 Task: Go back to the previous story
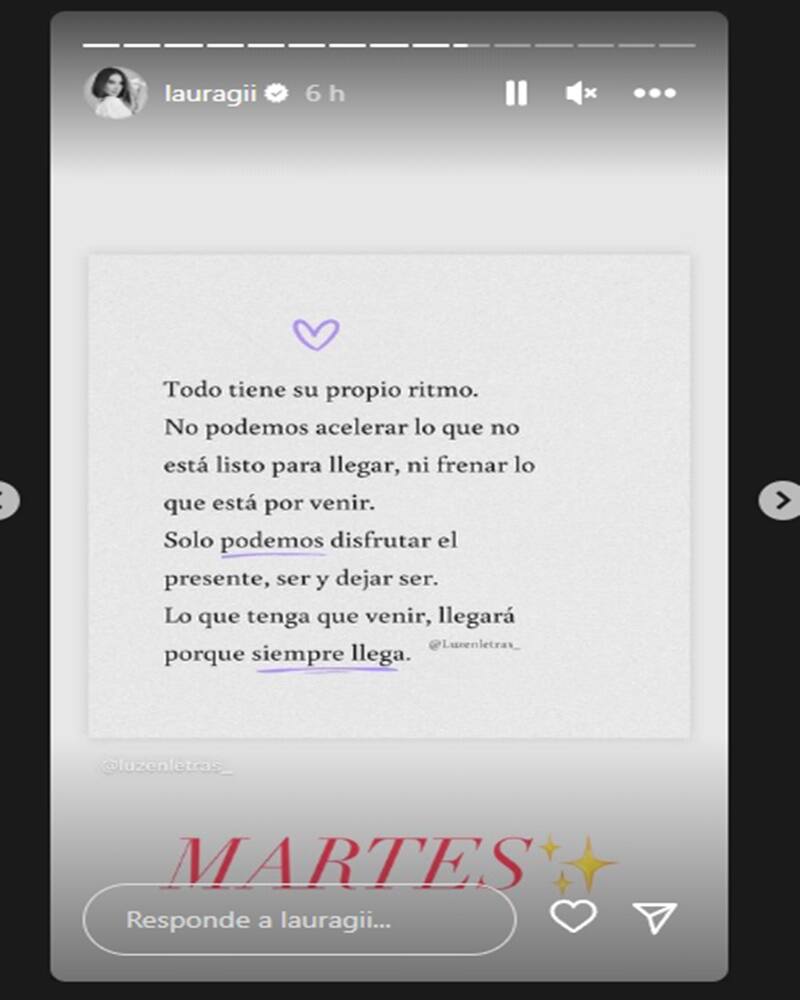(x=6, y=499)
